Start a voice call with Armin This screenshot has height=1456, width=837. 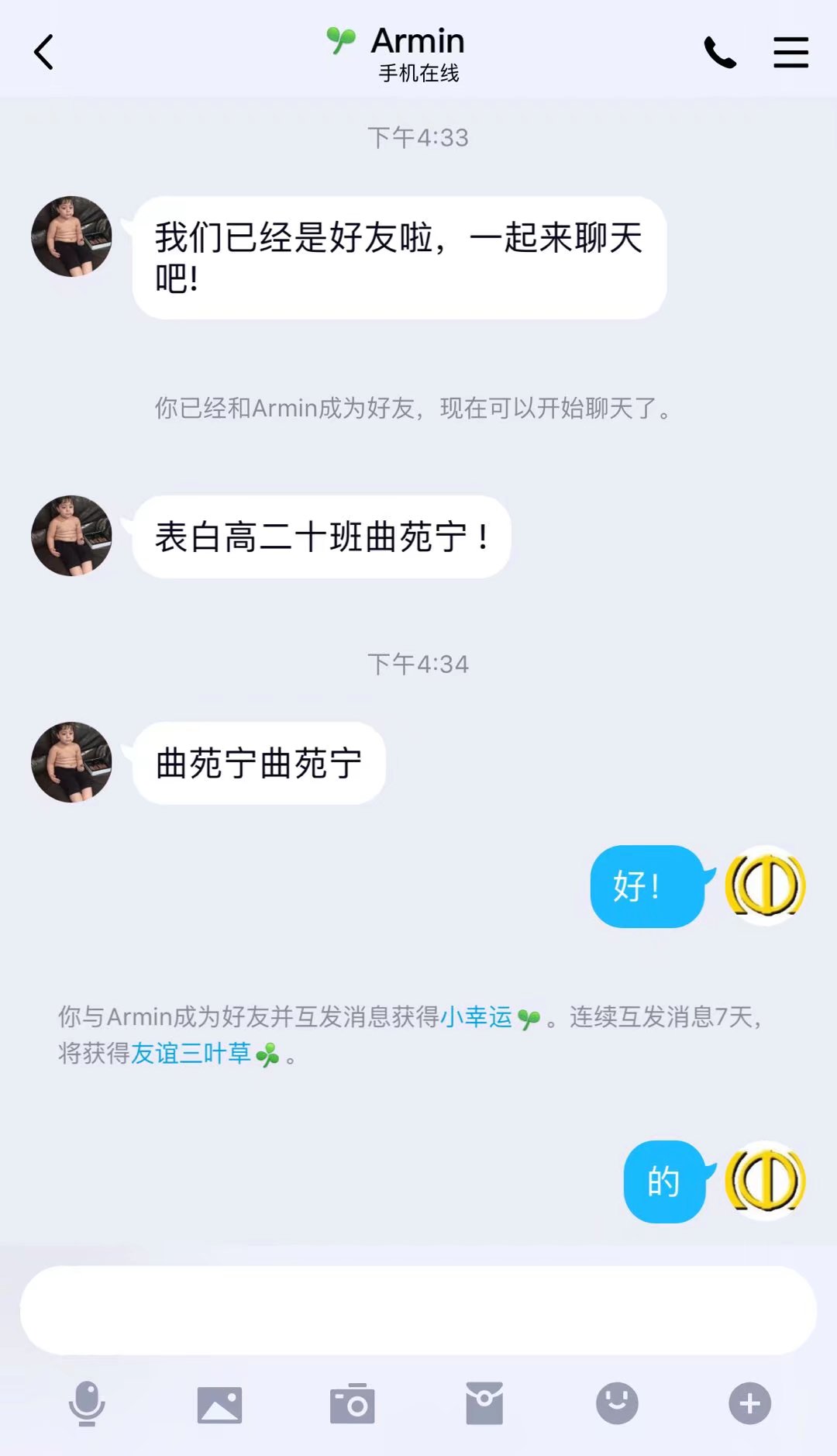[x=719, y=53]
